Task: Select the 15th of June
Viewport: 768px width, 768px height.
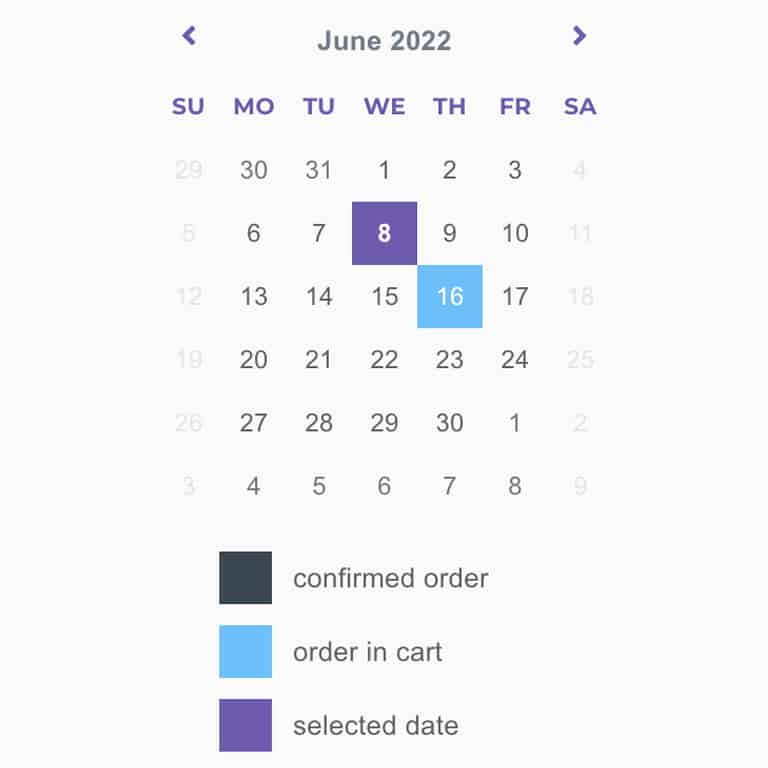Action: tap(384, 297)
